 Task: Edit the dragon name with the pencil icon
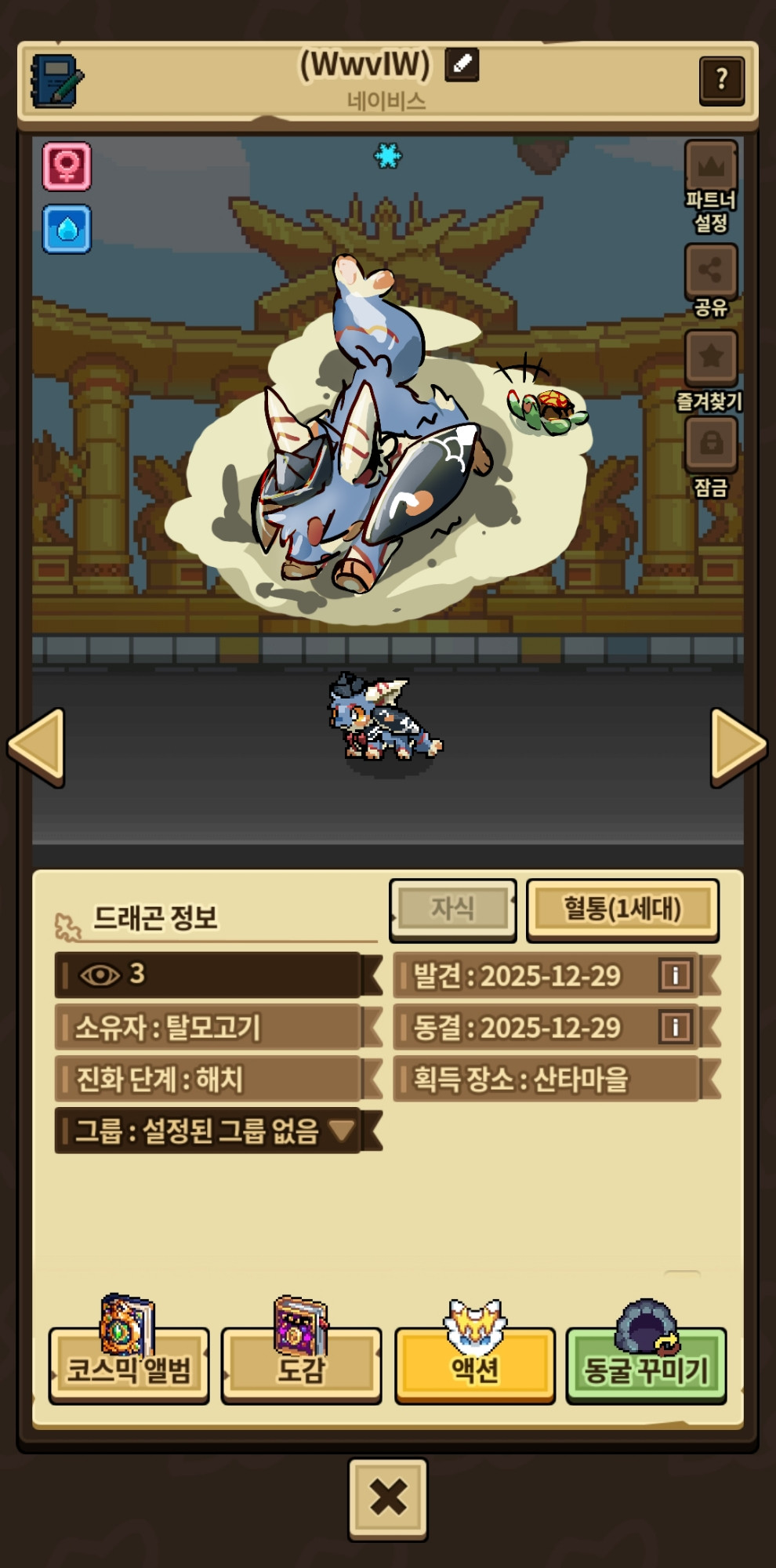(x=462, y=64)
